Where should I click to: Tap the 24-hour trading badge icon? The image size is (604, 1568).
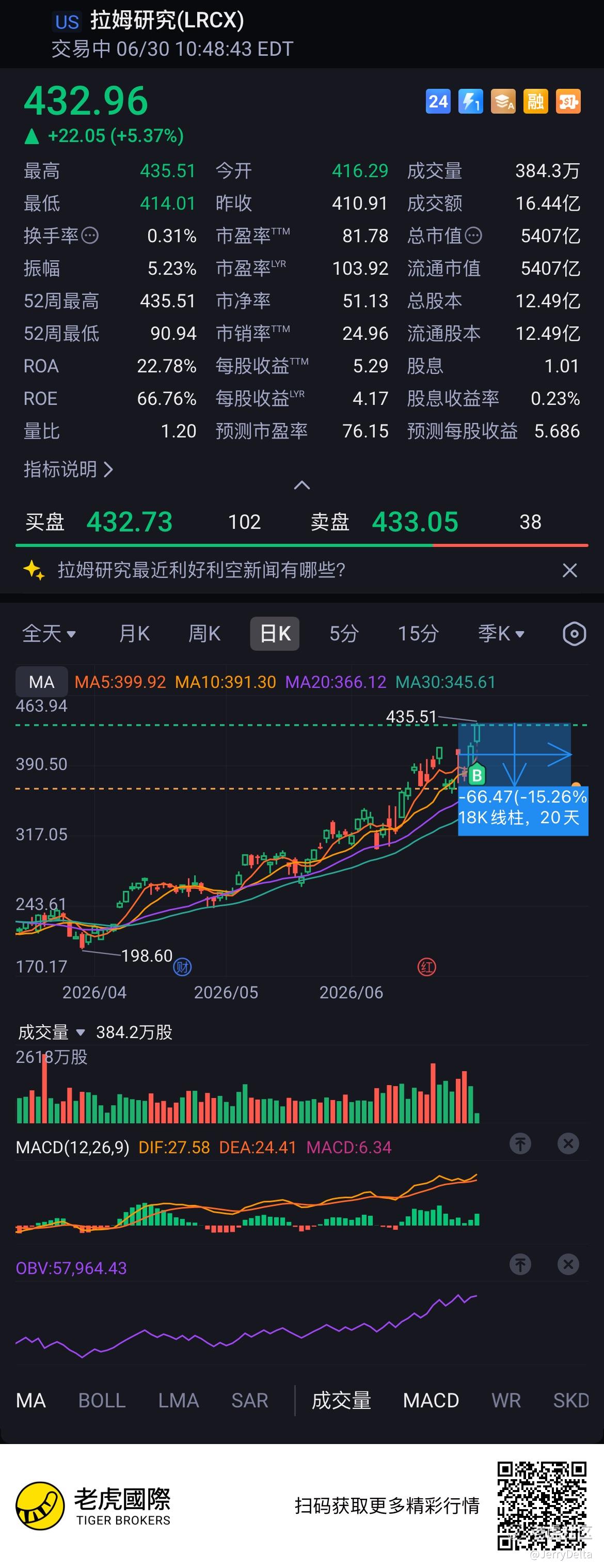pos(438,102)
